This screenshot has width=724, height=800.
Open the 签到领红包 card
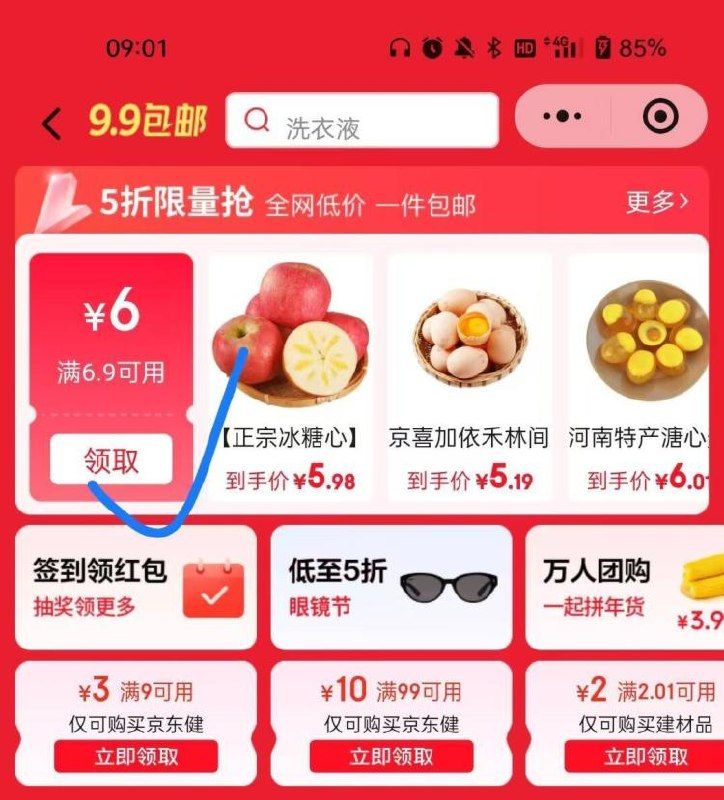coord(136,587)
